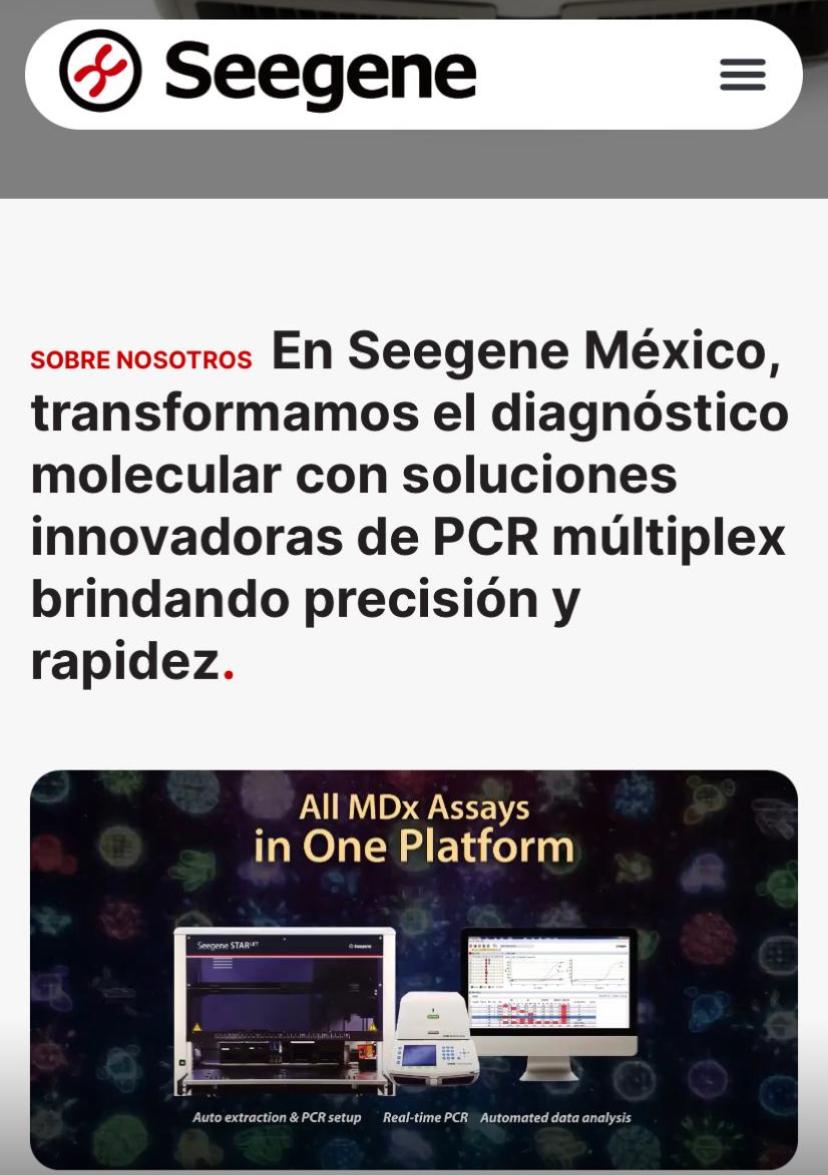Tap the Seegene logo to go home
Image resolution: width=828 pixels, height=1175 pixels.
click(267, 72)
